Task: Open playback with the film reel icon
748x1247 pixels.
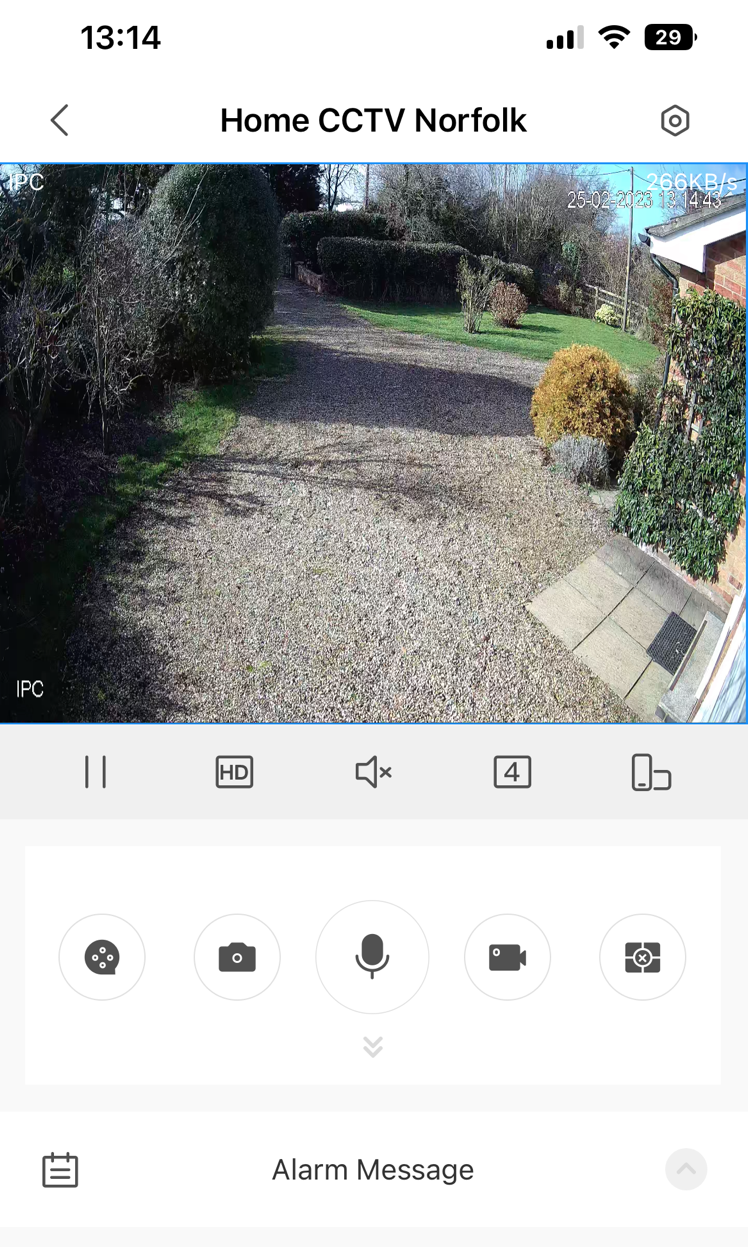Action: [x=102, y=957]
